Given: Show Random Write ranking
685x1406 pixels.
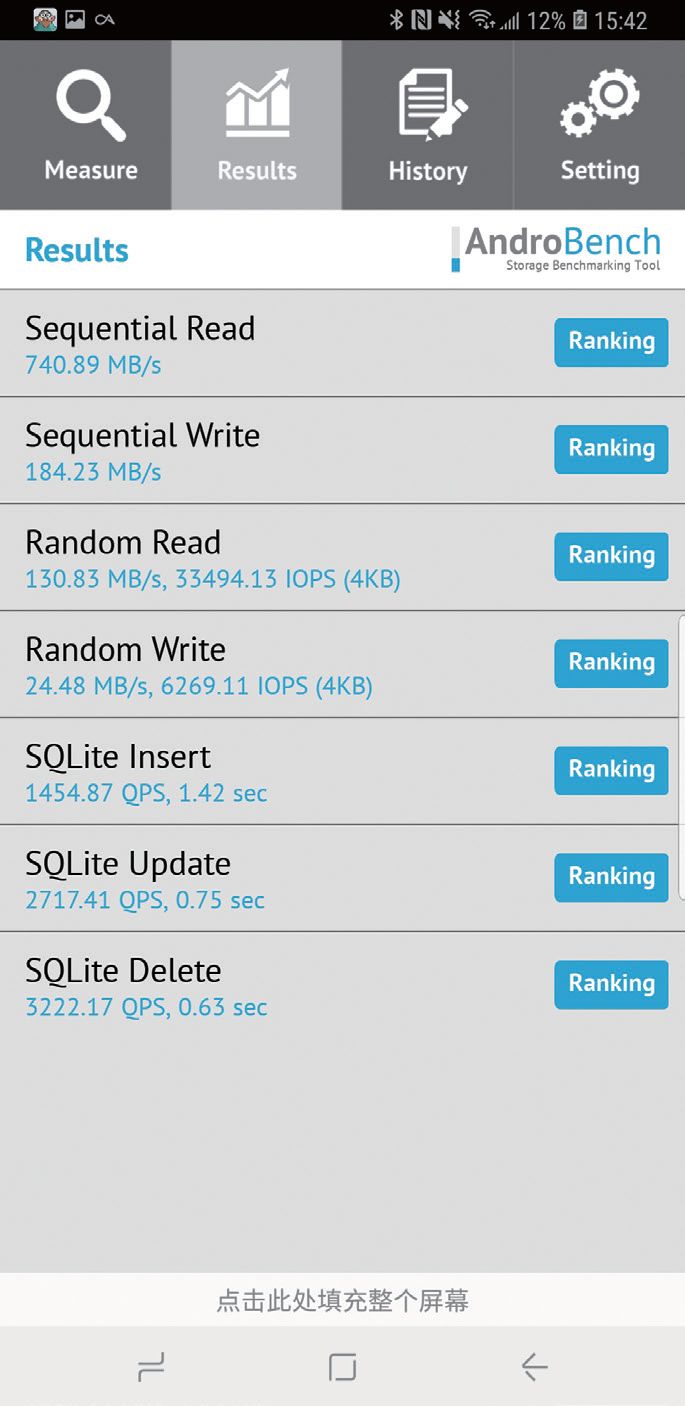Looking at the screenshot, I should [x=611, y=663].
